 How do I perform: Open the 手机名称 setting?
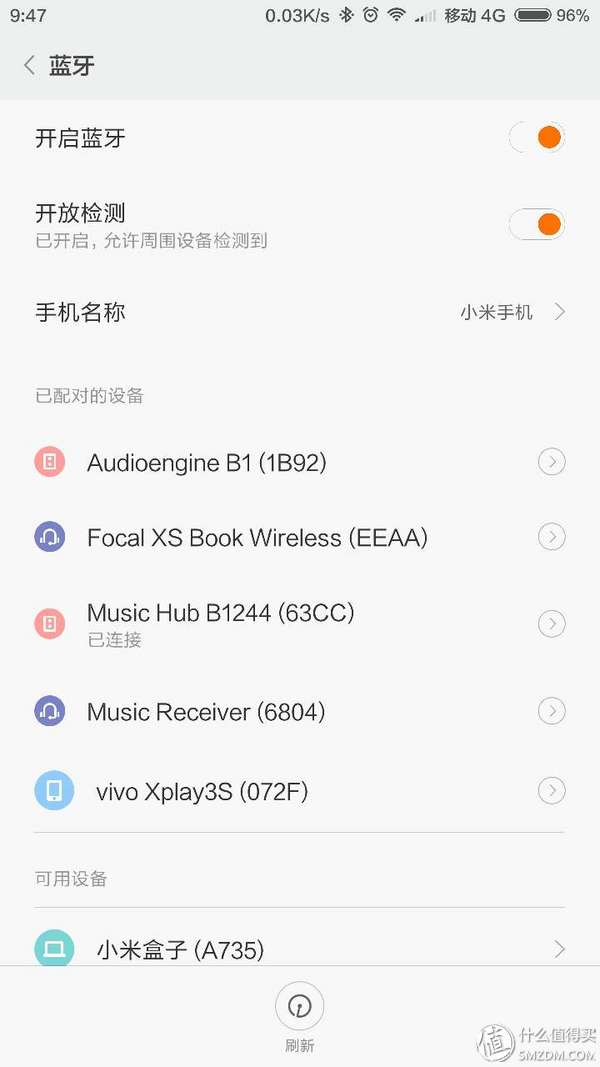300,312
